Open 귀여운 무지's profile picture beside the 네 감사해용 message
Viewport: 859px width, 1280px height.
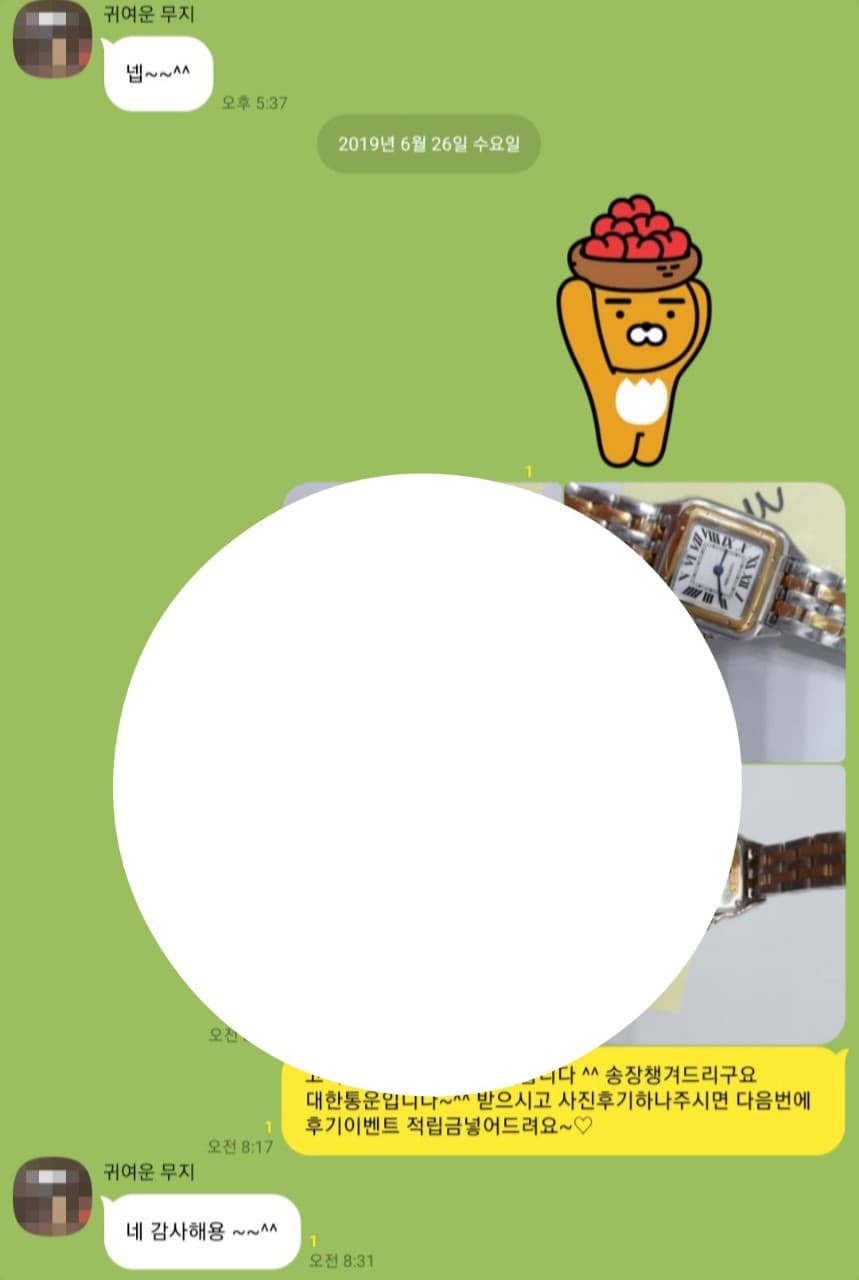click(x=52, y=1196)
